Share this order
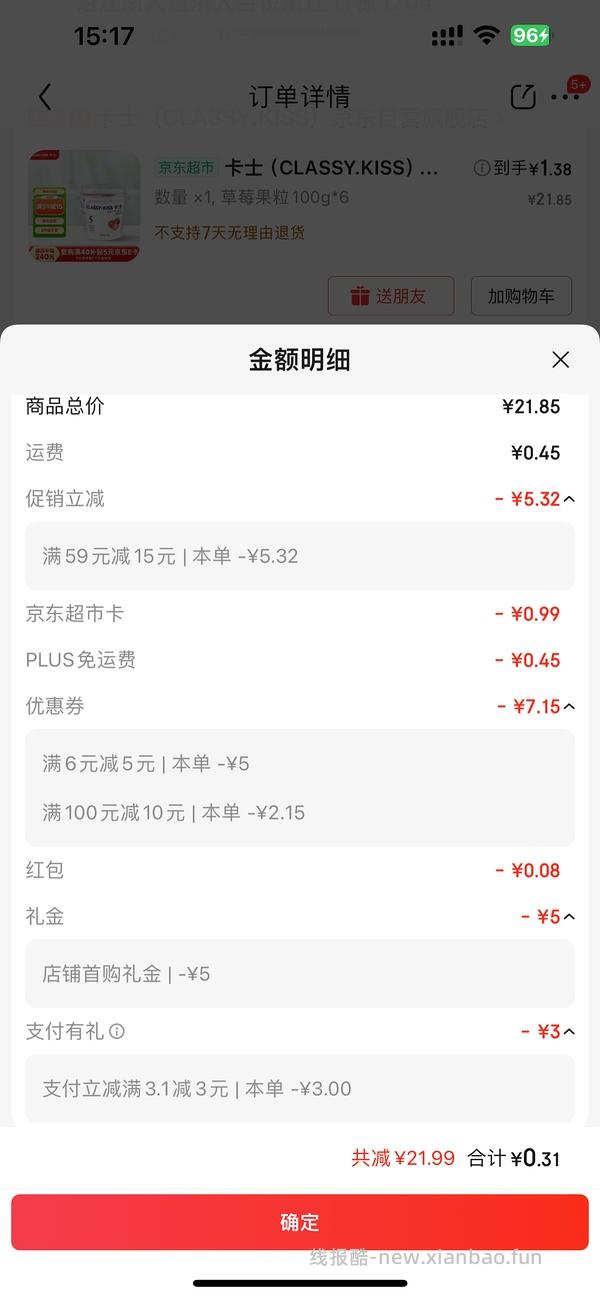600x1298 pixels. click(x=523, y=97)
